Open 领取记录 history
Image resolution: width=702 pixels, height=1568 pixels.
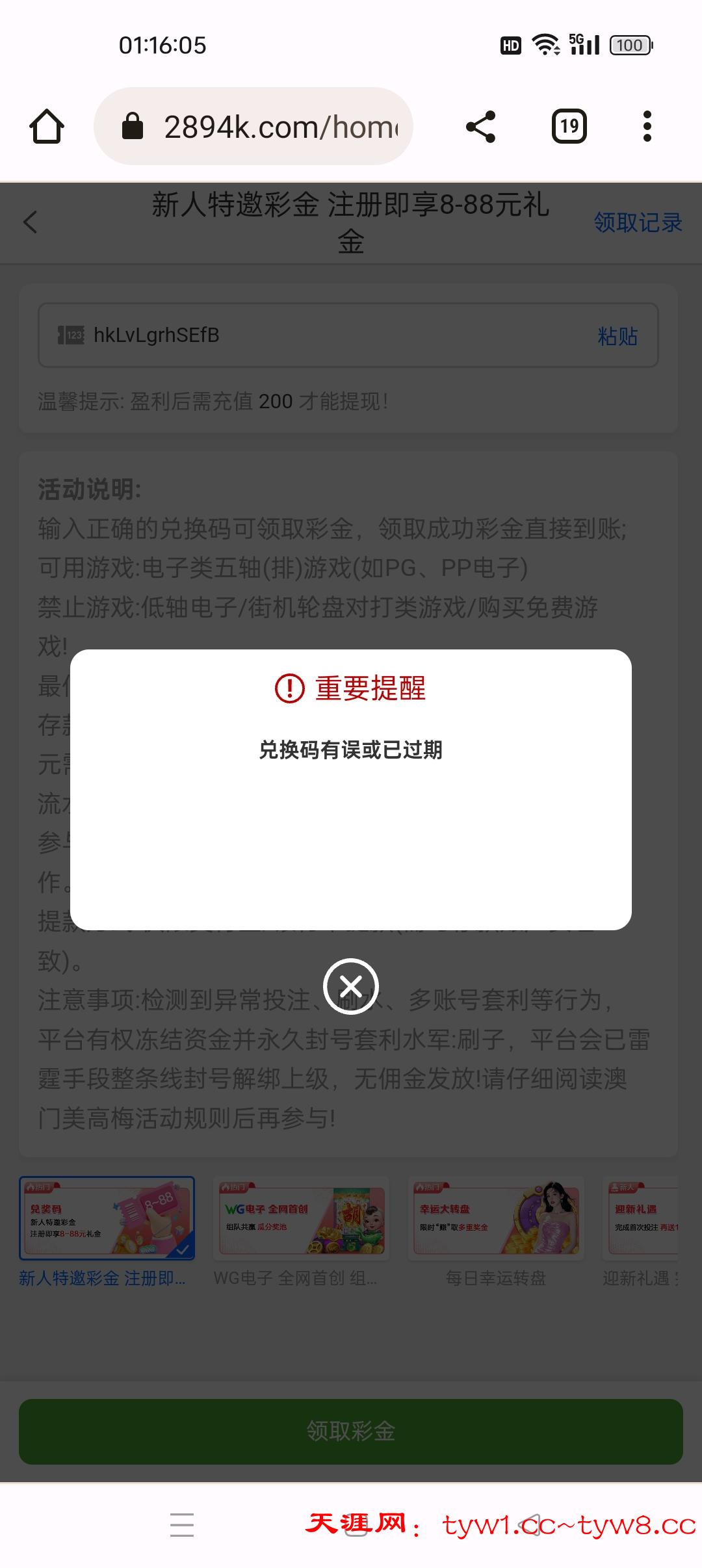point(637,222)
